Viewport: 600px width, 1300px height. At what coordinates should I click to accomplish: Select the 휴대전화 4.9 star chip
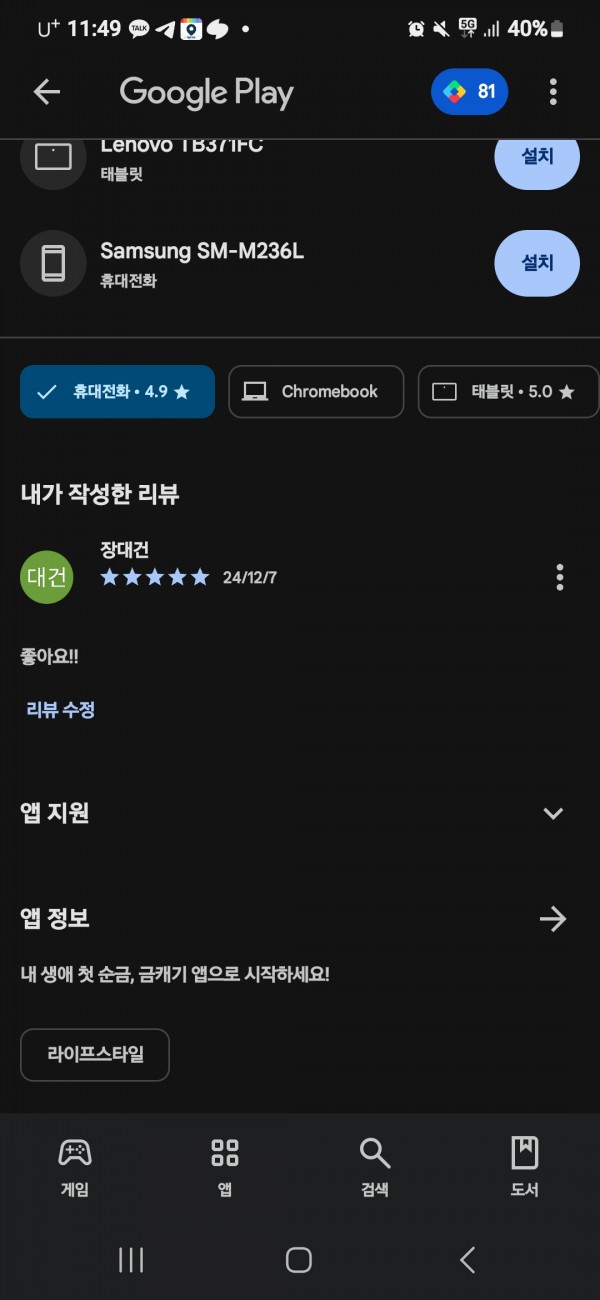pyautogui.click(x=117, y=391)
